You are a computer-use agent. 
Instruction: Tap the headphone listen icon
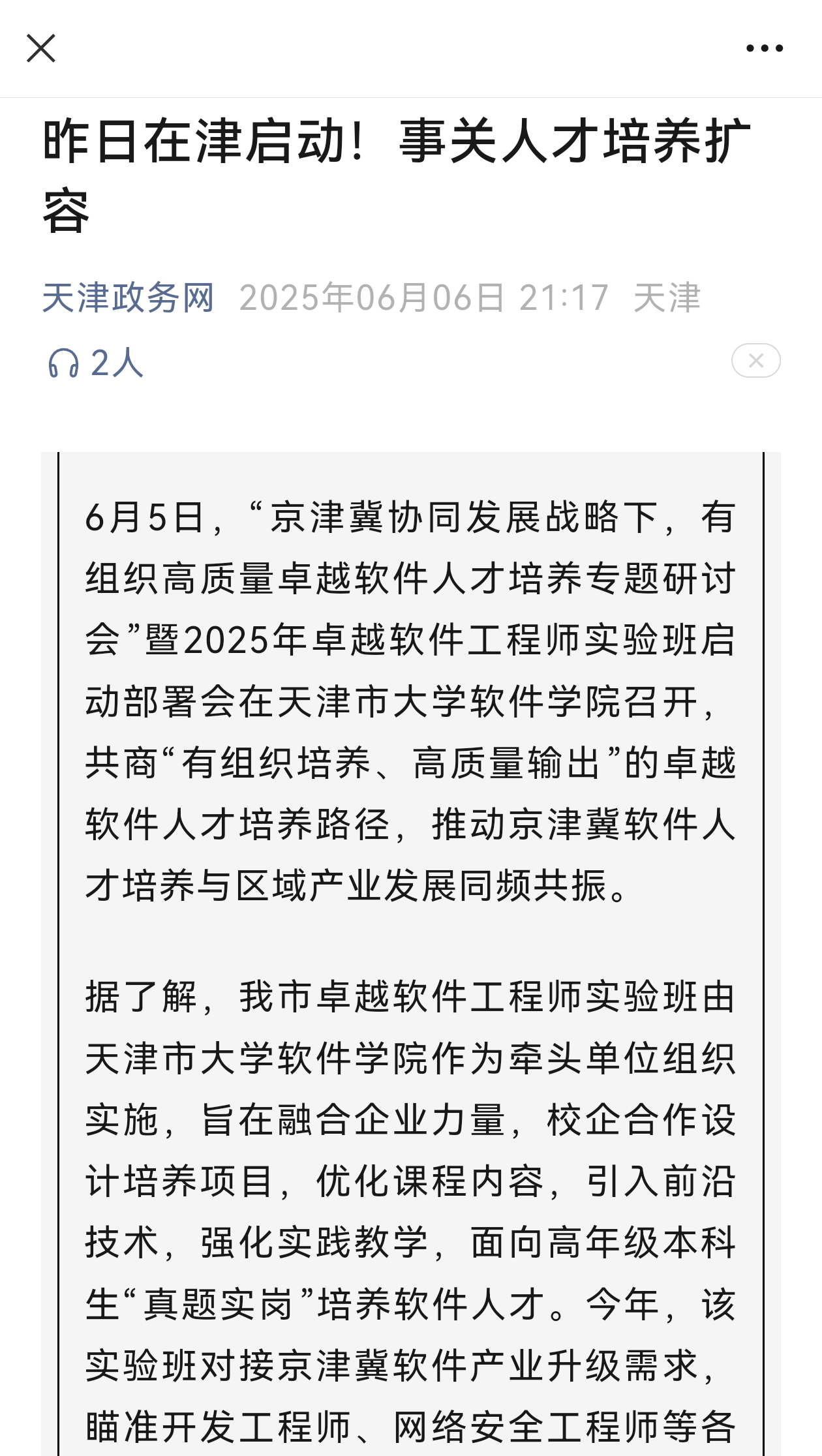63,363
